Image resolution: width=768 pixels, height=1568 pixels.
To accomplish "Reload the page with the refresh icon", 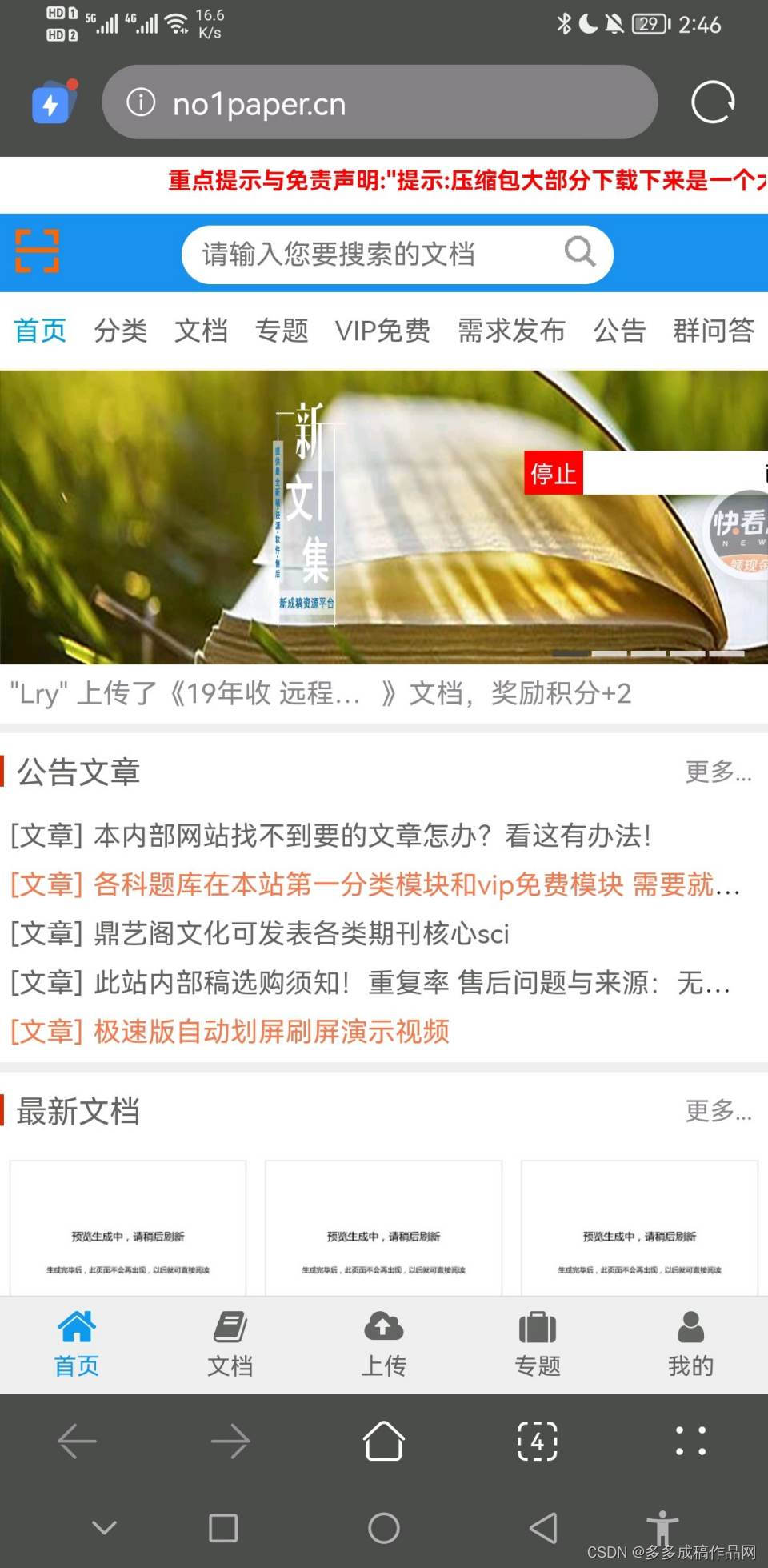I will click(x=713, y=102).
